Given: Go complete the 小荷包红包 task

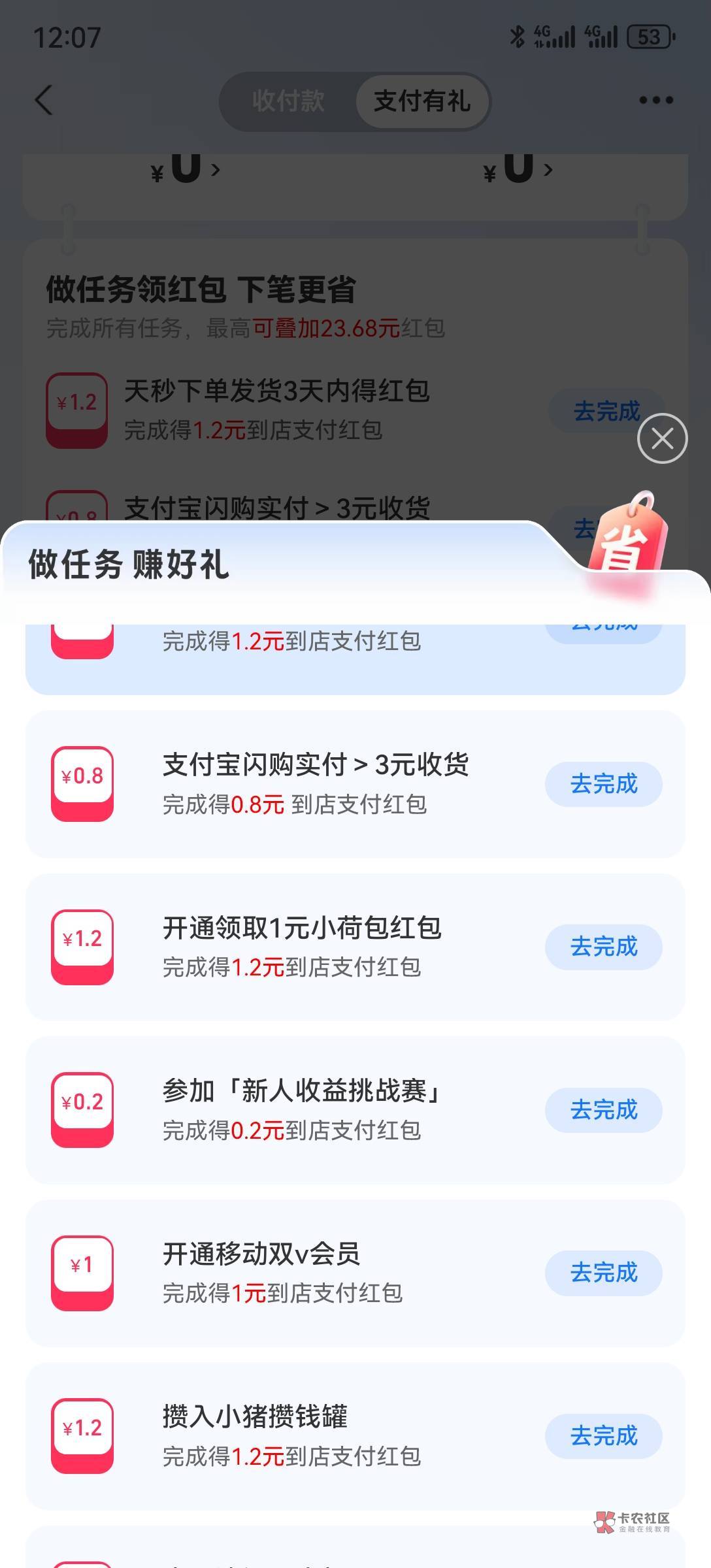Looking at the screenshot, I should pos(603,947).
